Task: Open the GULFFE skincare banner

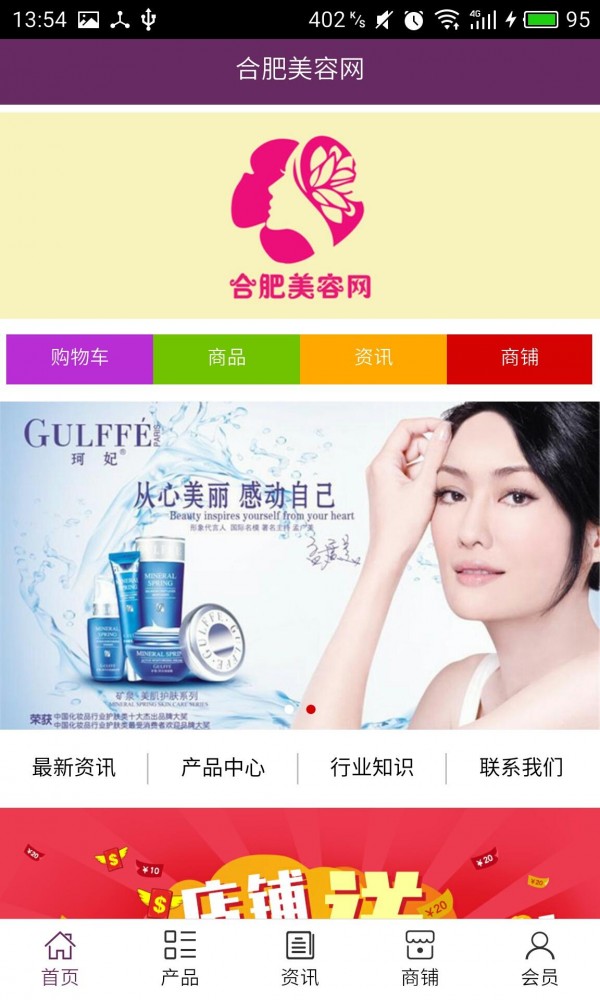Action: pyautogui.click(x=300, y=560)
